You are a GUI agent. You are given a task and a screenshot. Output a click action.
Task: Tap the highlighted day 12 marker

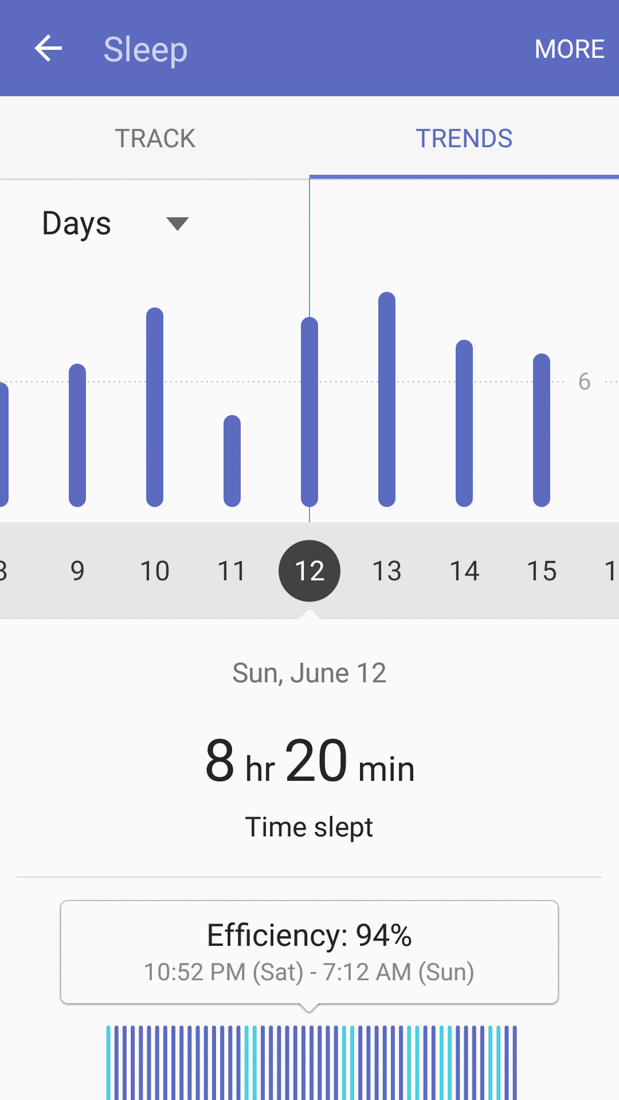pos(309,571)
